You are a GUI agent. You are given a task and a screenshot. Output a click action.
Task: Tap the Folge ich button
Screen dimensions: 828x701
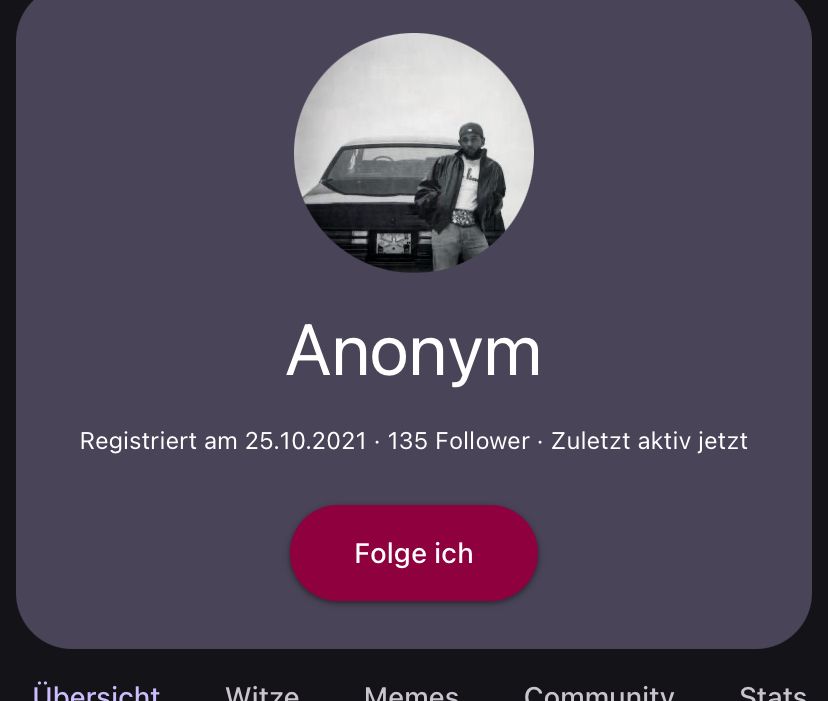pyautogui.click(x=414, y=553)
